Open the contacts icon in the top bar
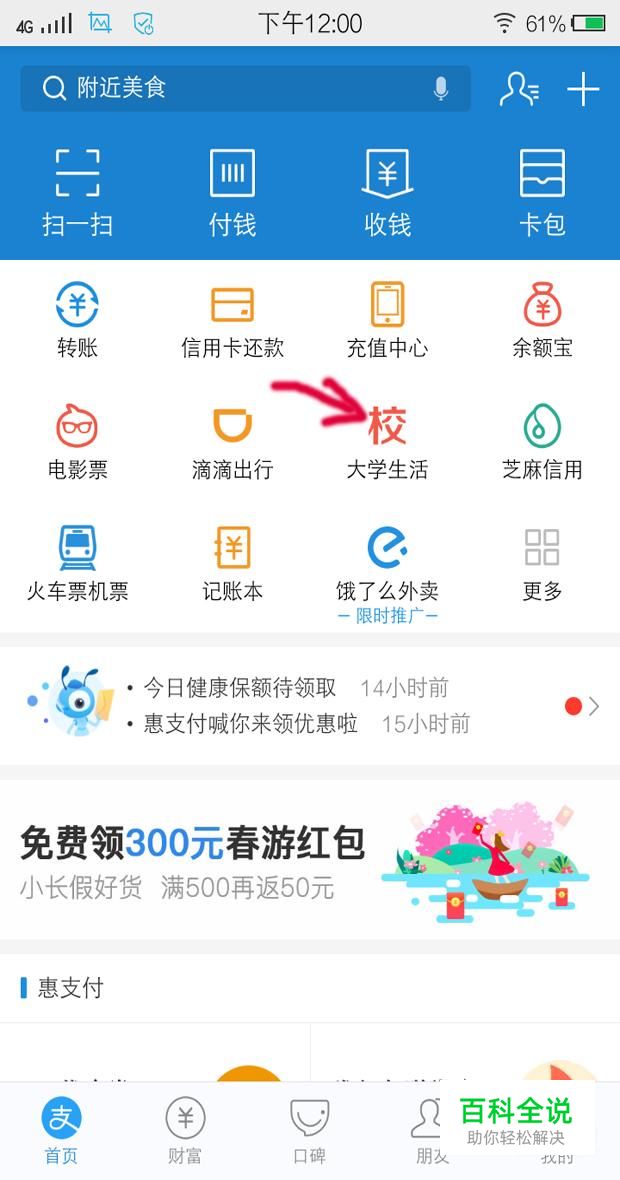Image resolution: width=620 pixels, height=1180 pixels. pos(519,89)
